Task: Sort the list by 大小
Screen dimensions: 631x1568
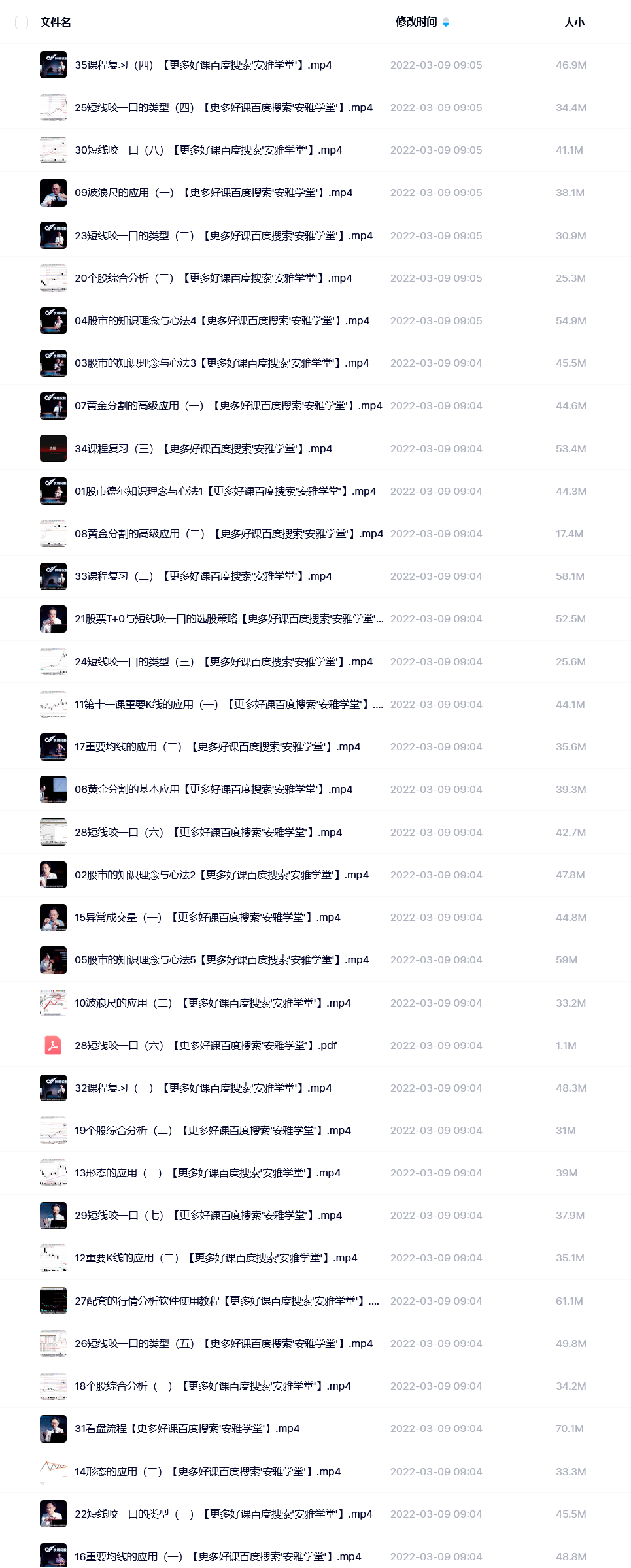Action: (573, 23)
